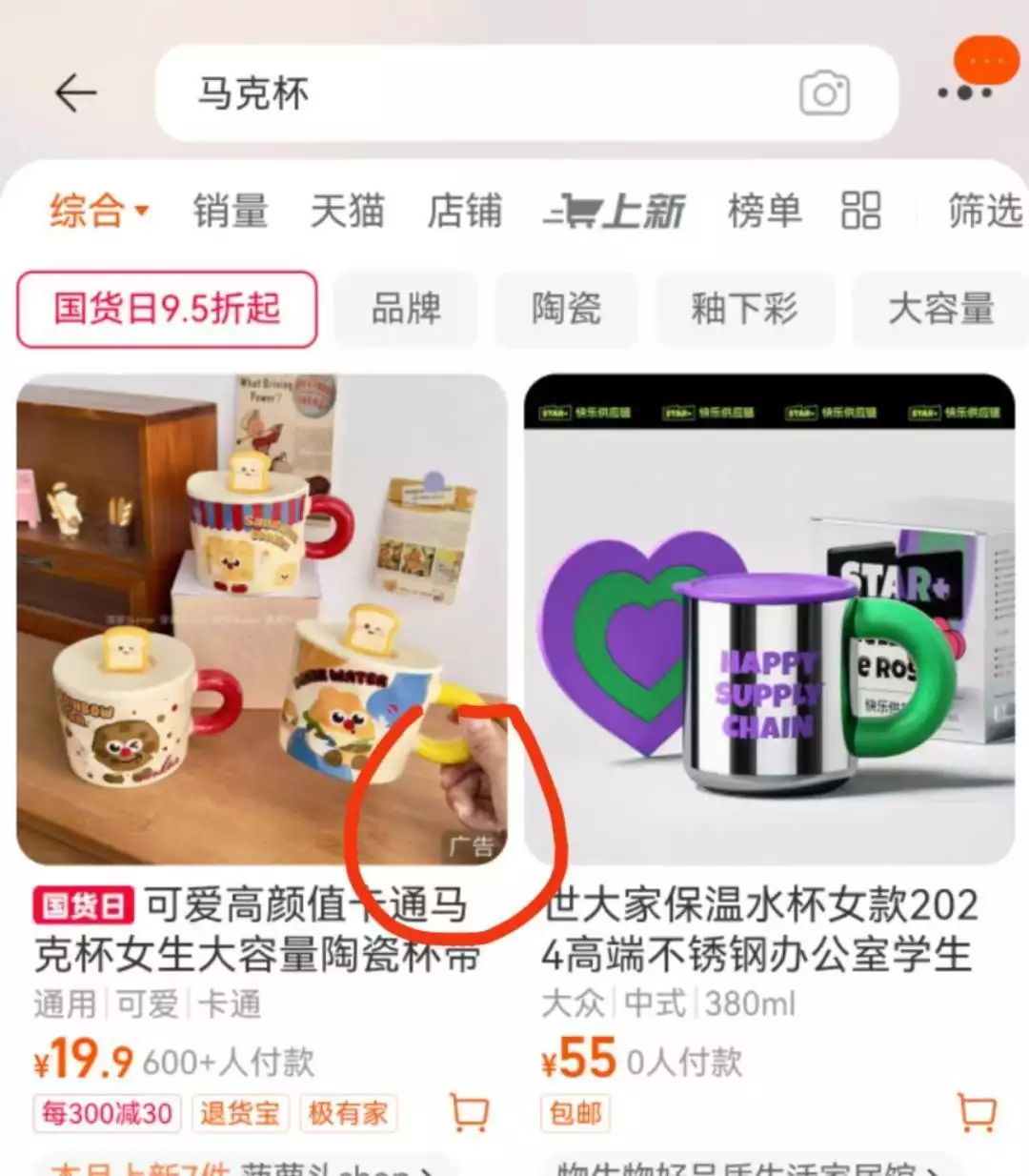Open the 筛选 filter panel
Screen dimensions: 1029x1176
[x=983, y=212]
